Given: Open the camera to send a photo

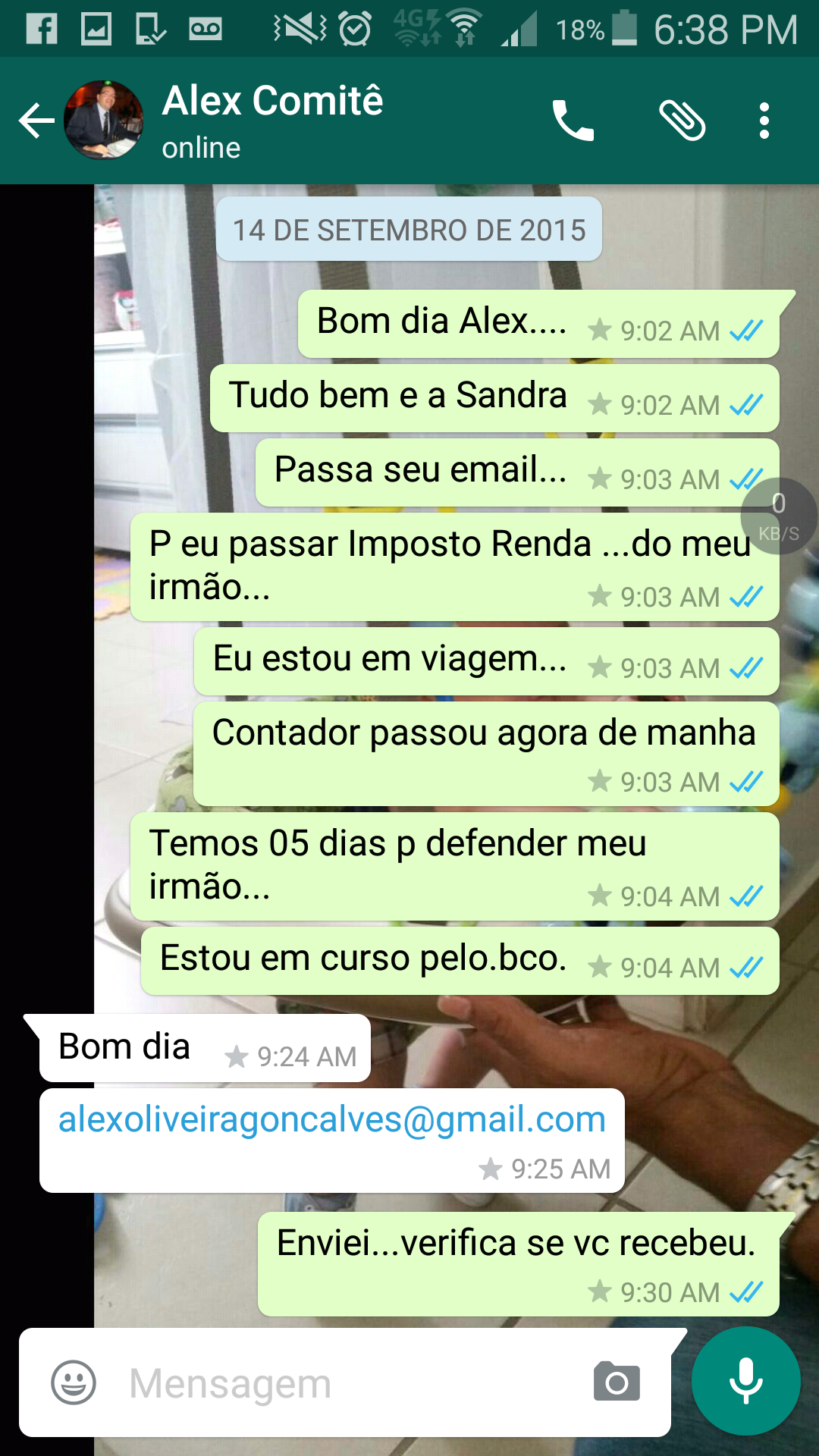Looking at the screenshot, I should (617, 1382).
